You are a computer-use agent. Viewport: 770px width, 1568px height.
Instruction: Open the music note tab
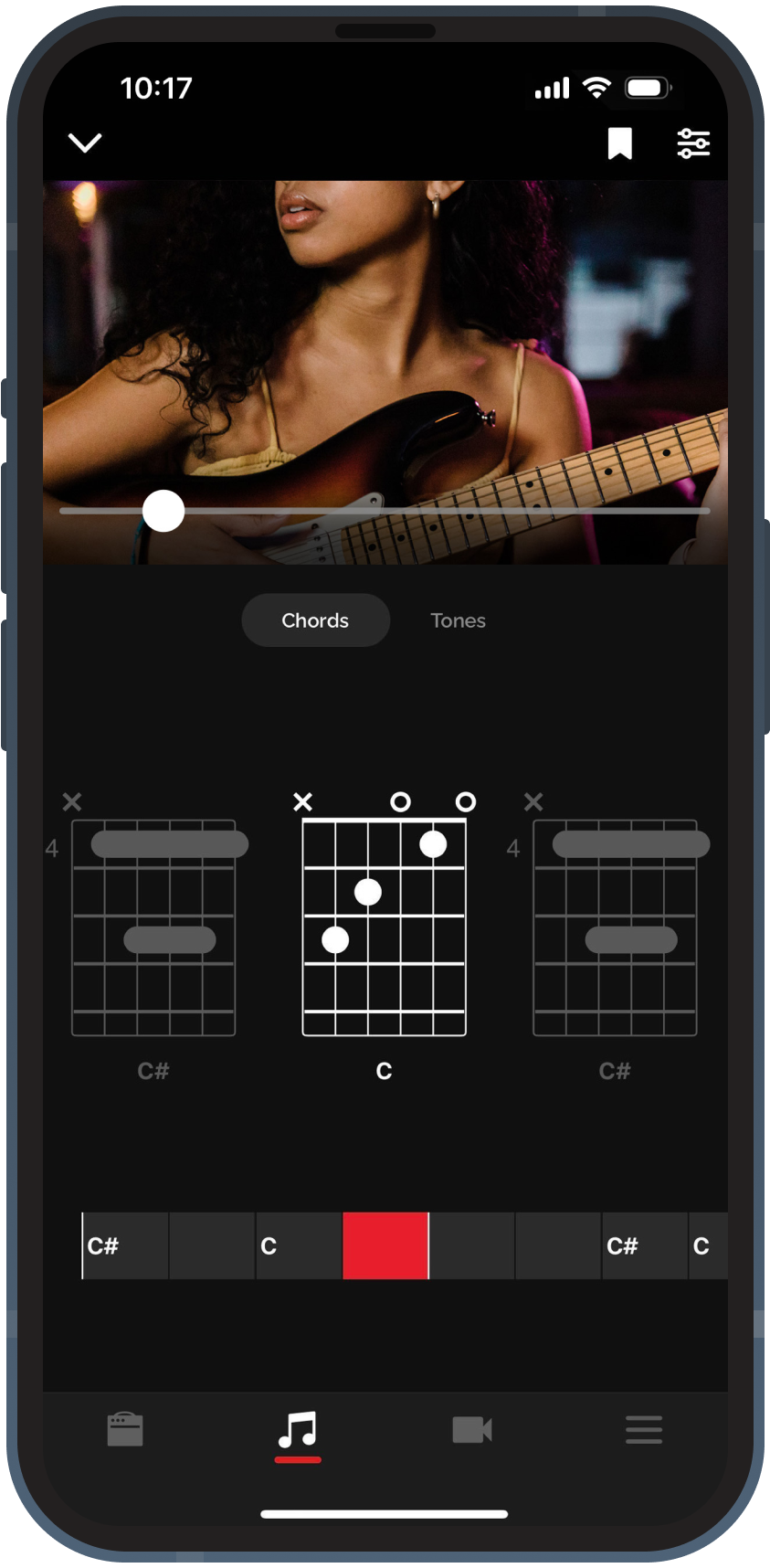pyautogui.click(x=298, y=1430)
